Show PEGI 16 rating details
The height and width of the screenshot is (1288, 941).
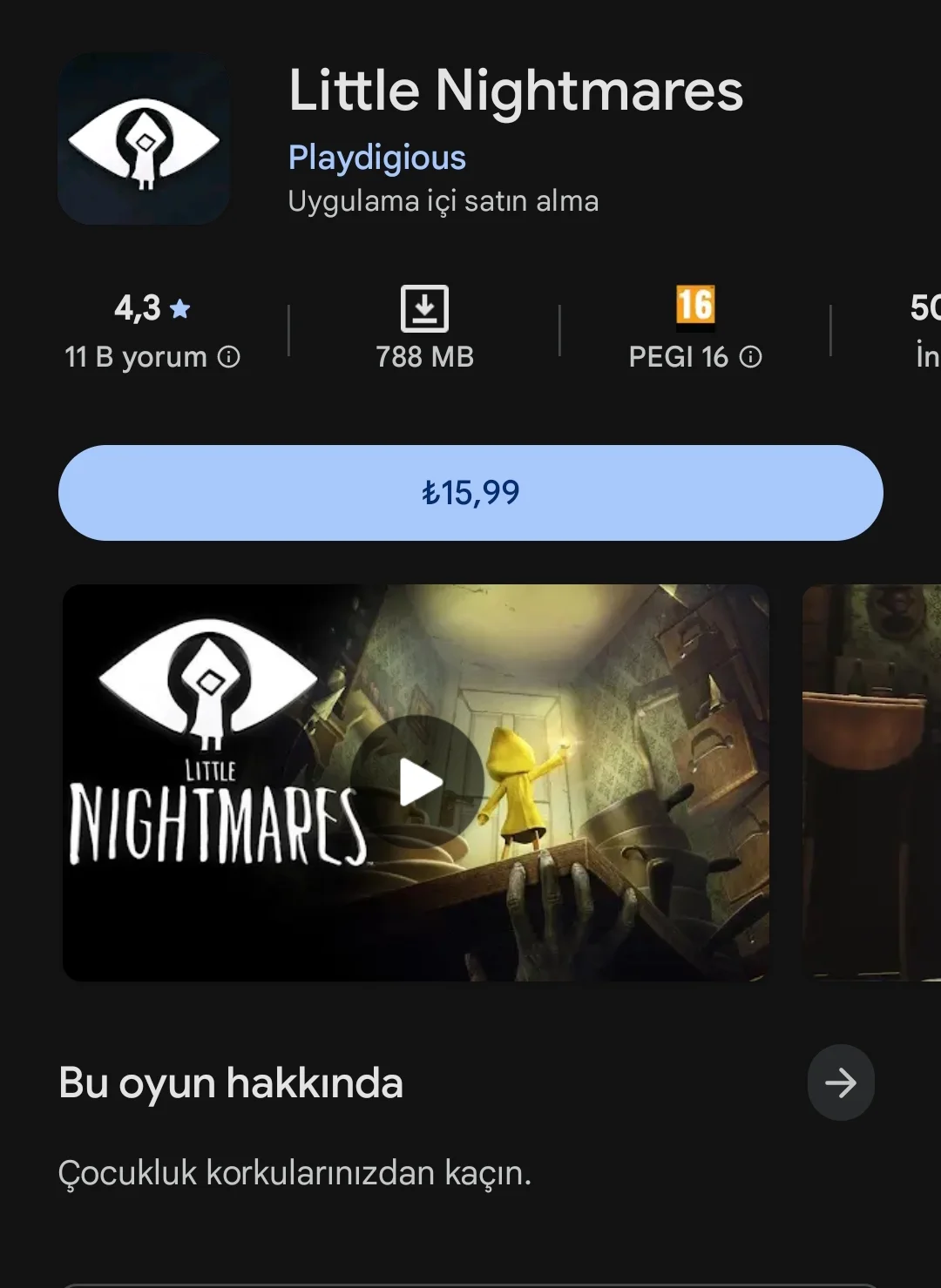750,357
